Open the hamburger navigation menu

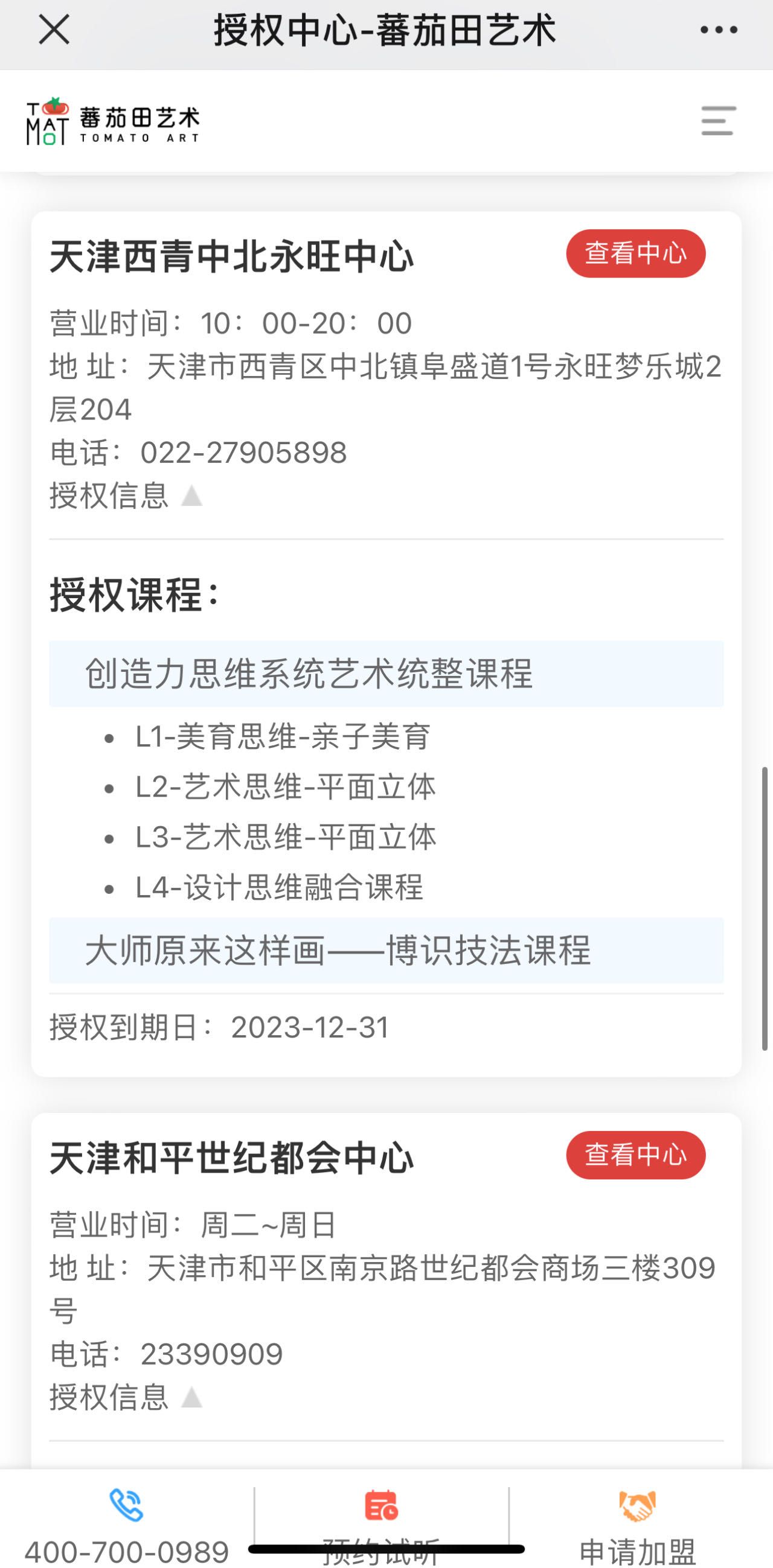coord(718,121)
